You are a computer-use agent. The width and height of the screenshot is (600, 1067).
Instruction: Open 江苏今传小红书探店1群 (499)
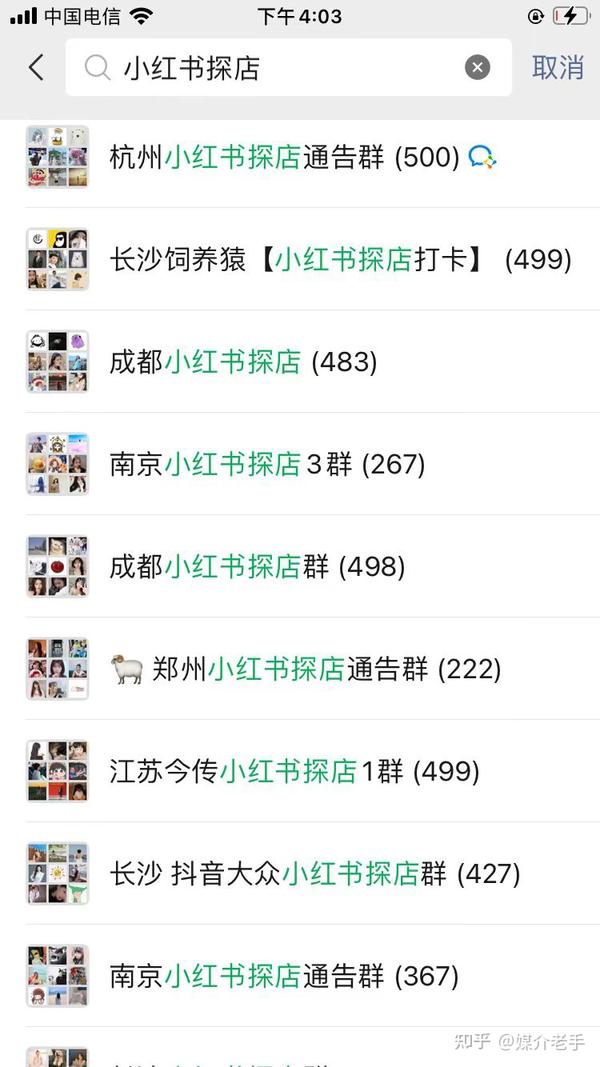click(x=300, y=771)
